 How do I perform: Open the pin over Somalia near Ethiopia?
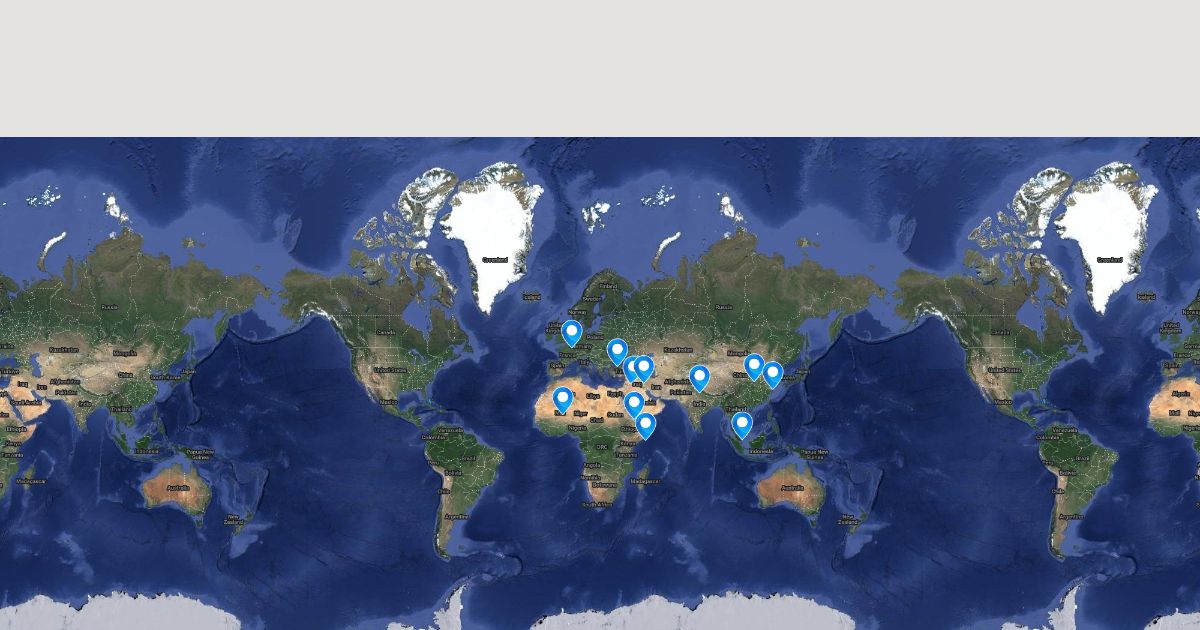[x=646, y=424]
